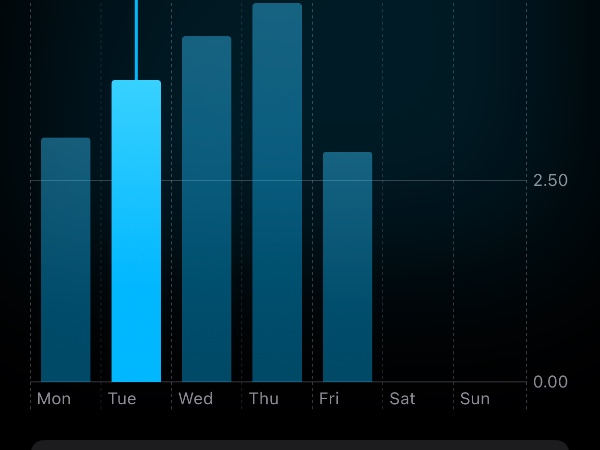
Task: Select the Thursday bar in the chart
Action: [277, 193]
